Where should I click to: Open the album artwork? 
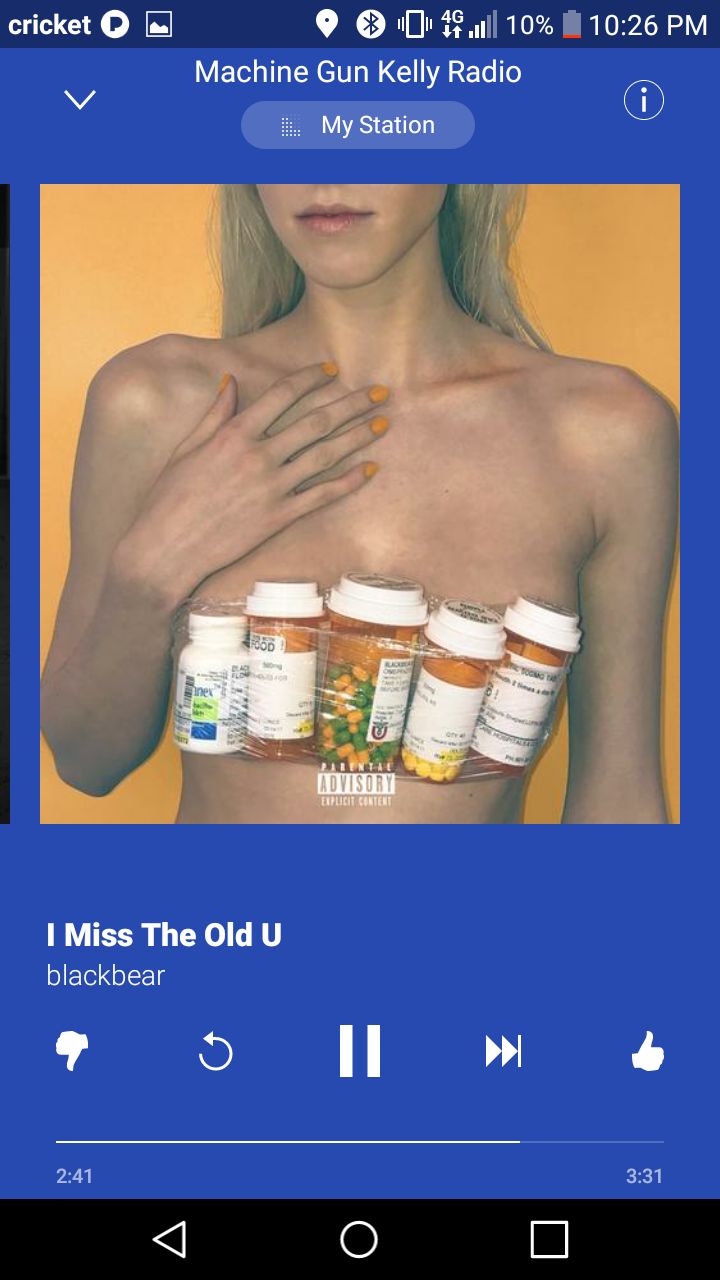[360, 504]
